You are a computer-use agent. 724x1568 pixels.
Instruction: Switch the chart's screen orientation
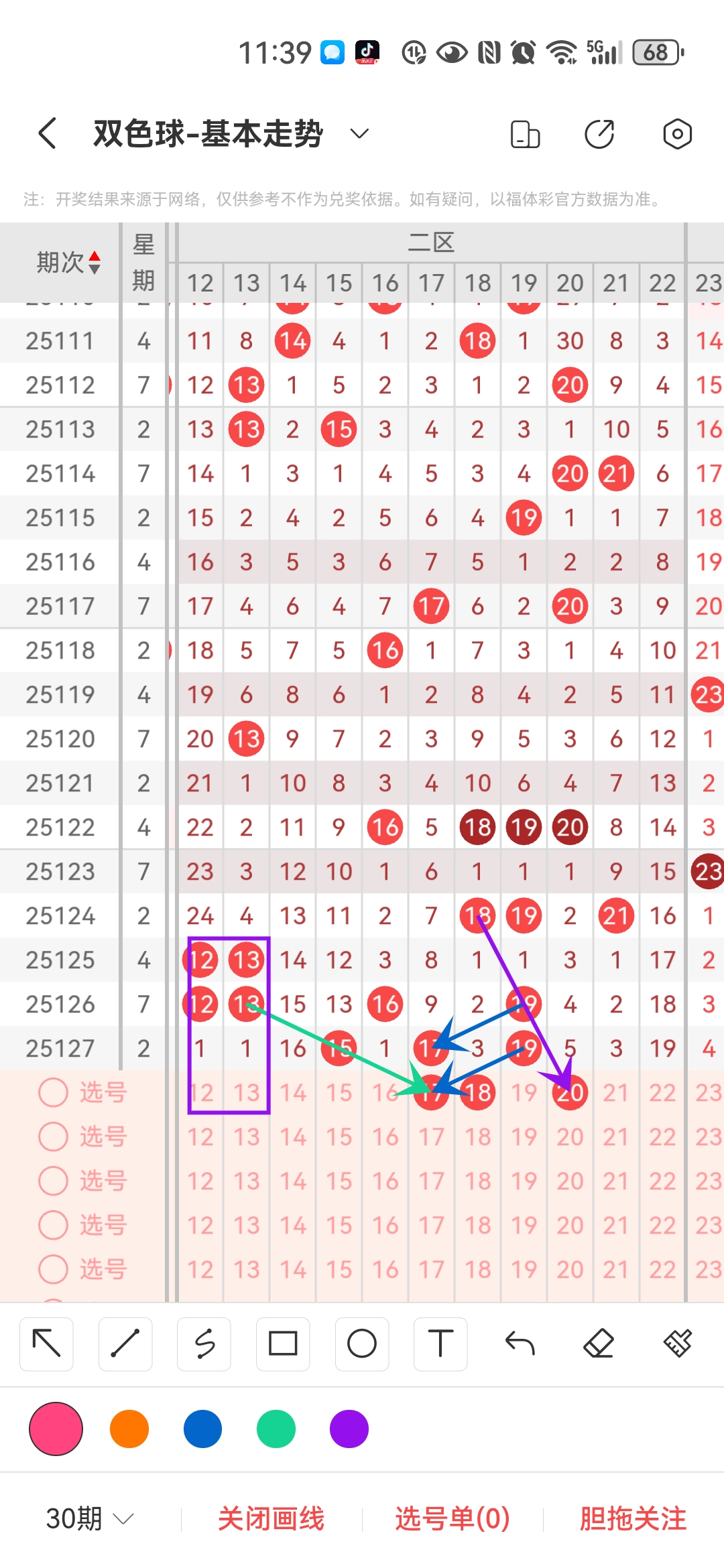pos(525,133)
